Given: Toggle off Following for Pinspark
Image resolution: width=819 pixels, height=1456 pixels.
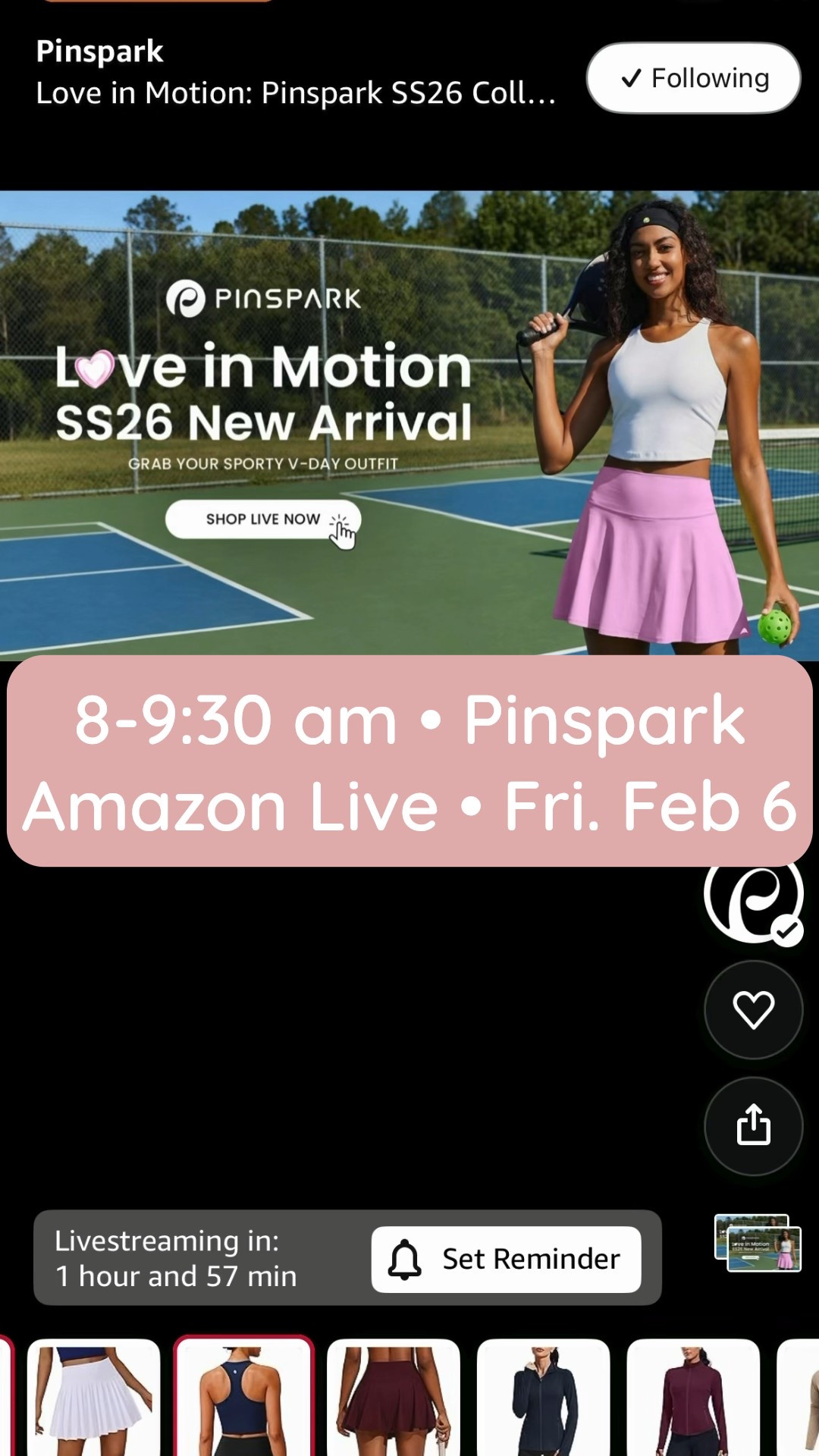Looking at the screenshot, I should [692, 78].
